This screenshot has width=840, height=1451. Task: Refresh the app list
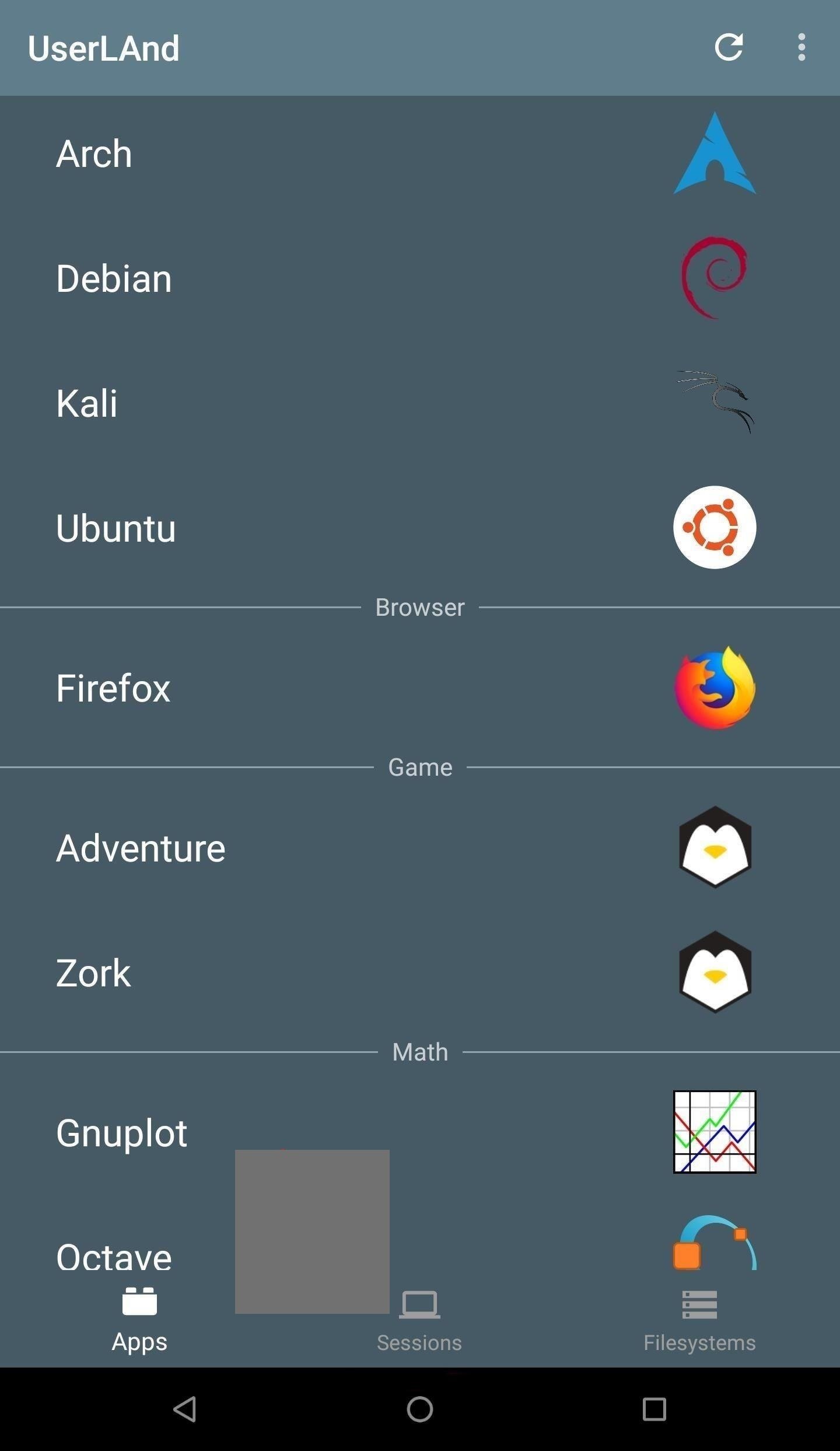click(729, 47)
